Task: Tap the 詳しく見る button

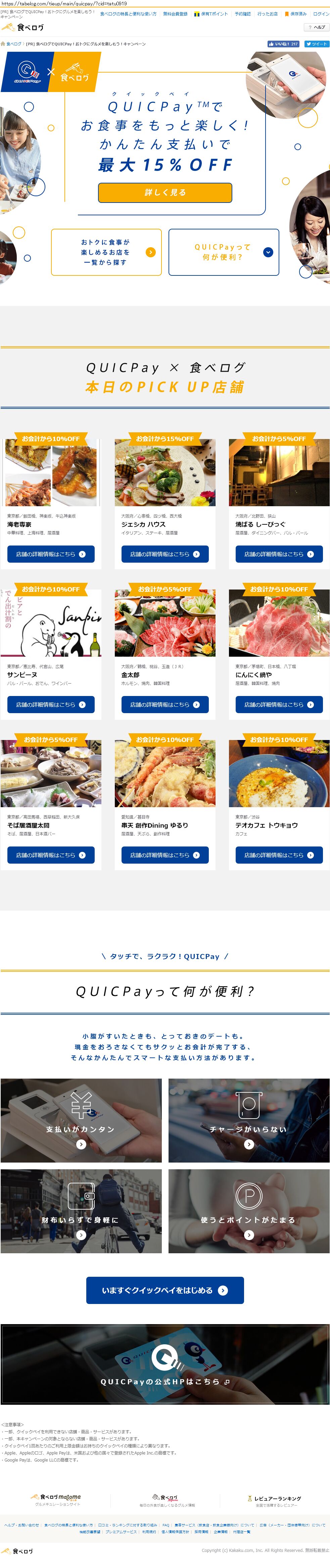Action: (x=165, y=192)
